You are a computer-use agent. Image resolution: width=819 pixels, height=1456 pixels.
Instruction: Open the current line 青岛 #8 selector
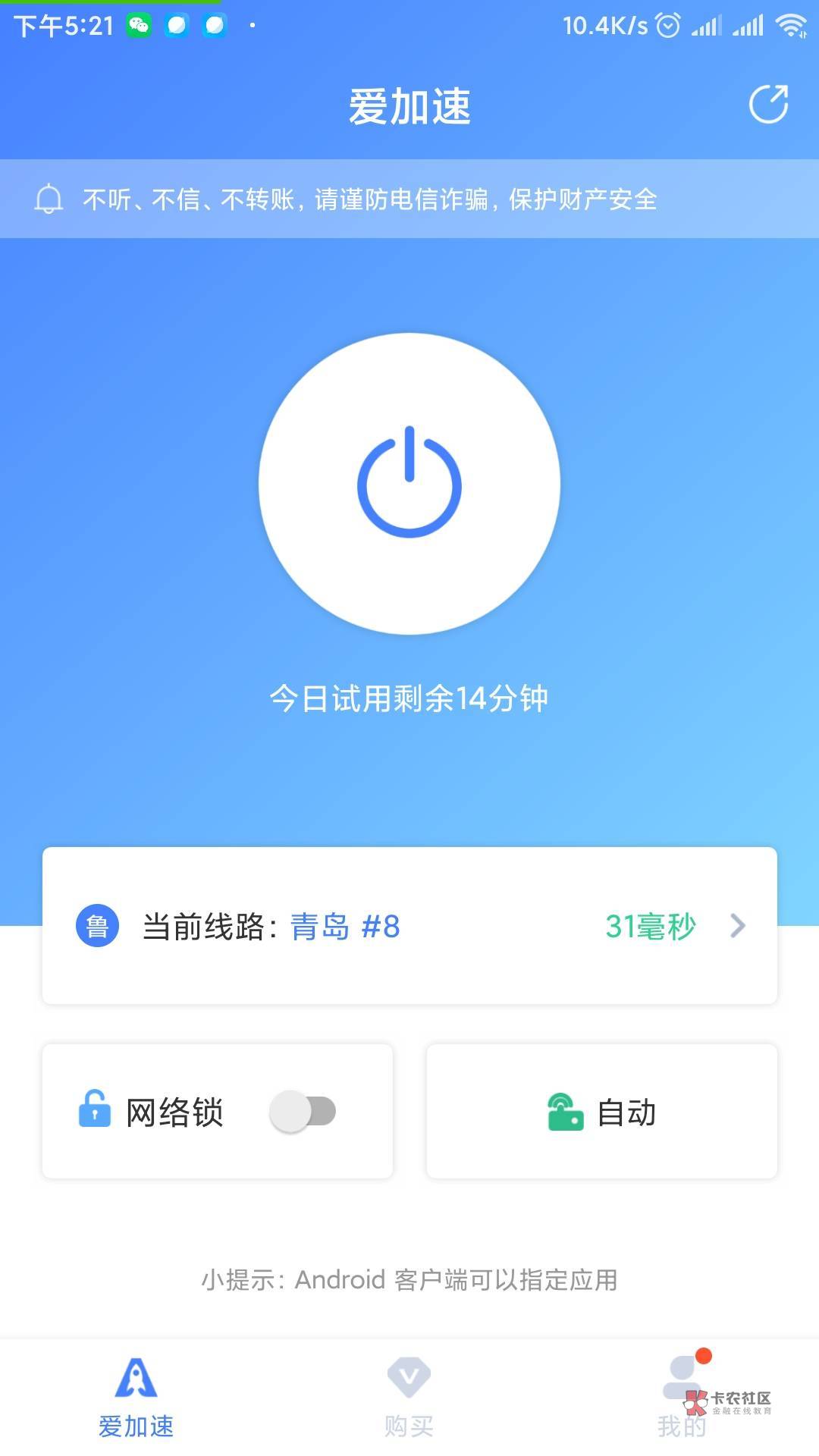click(409, 925)
